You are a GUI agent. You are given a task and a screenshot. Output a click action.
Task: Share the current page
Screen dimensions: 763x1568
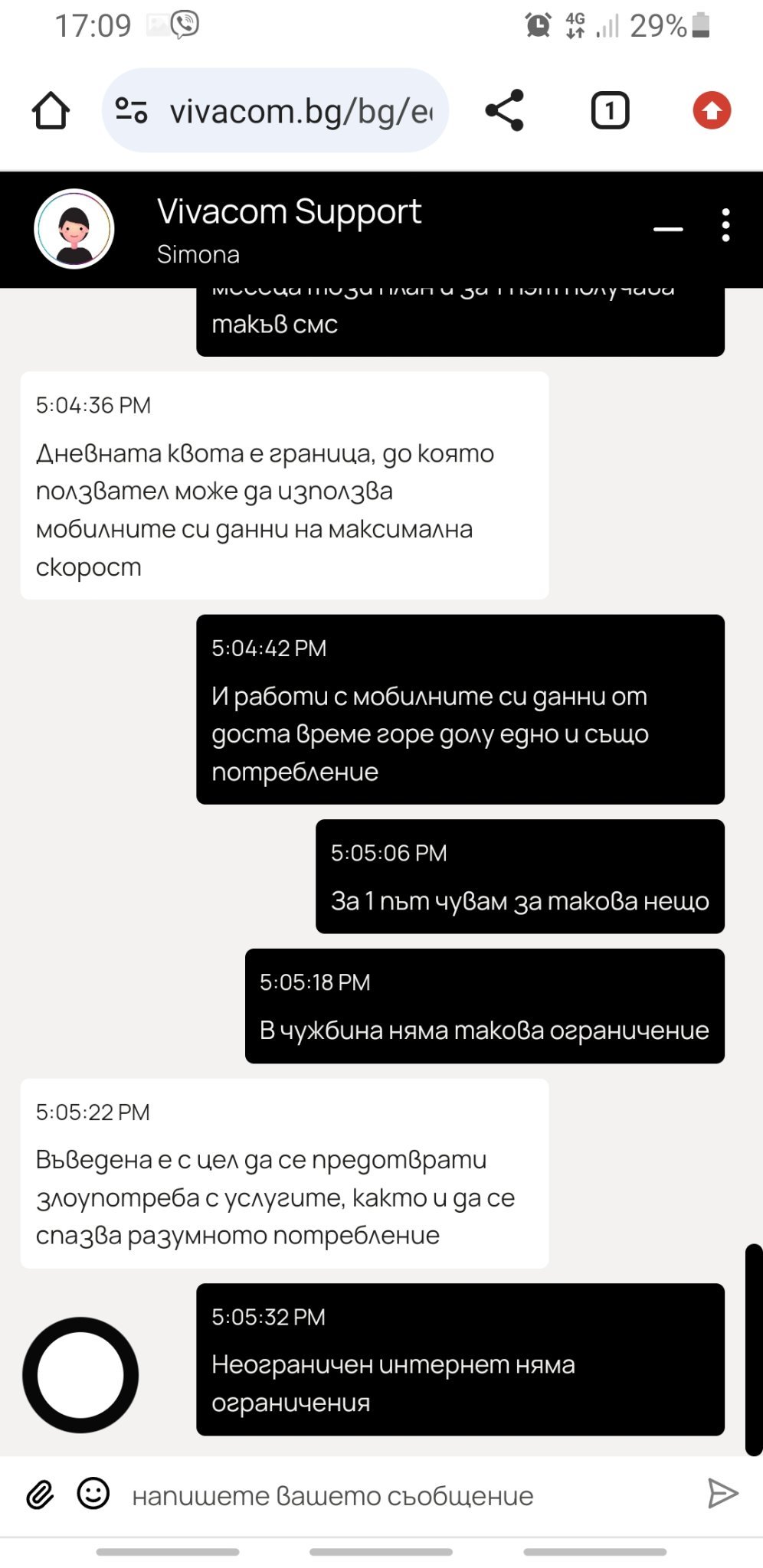(505, 111)
